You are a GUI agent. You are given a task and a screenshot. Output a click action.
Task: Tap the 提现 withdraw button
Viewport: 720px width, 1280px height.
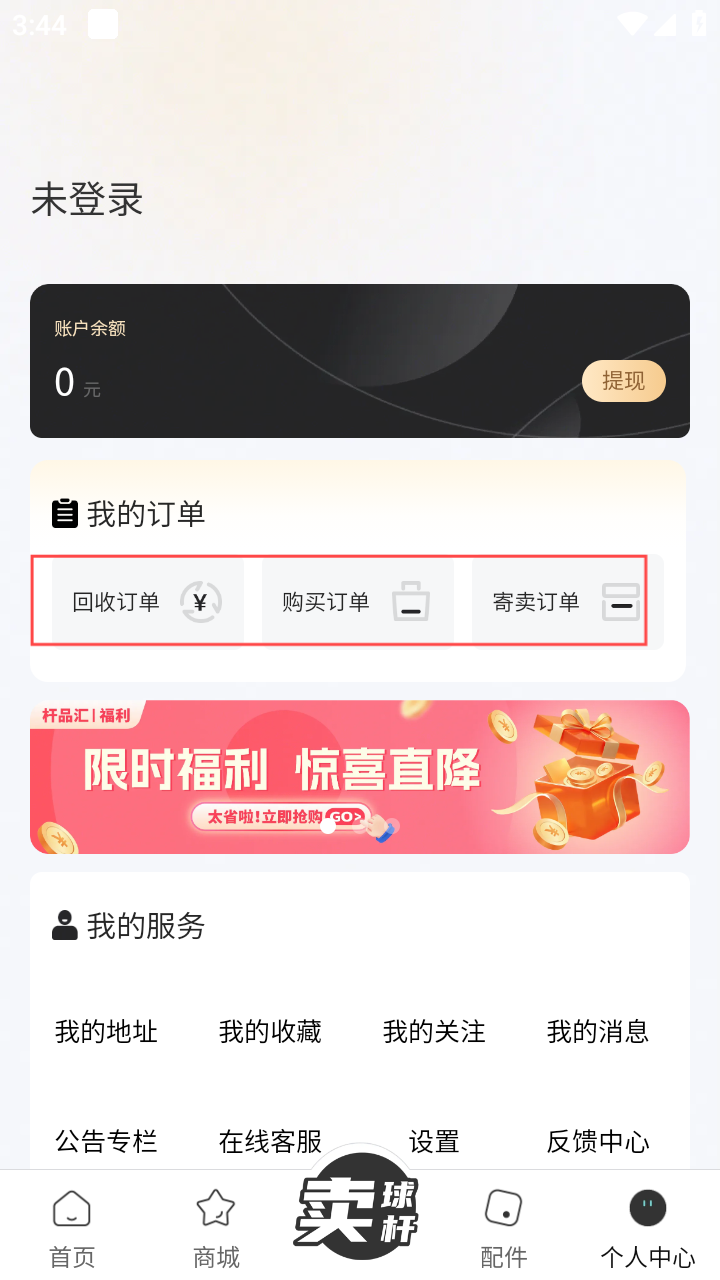tap(623, 381)
